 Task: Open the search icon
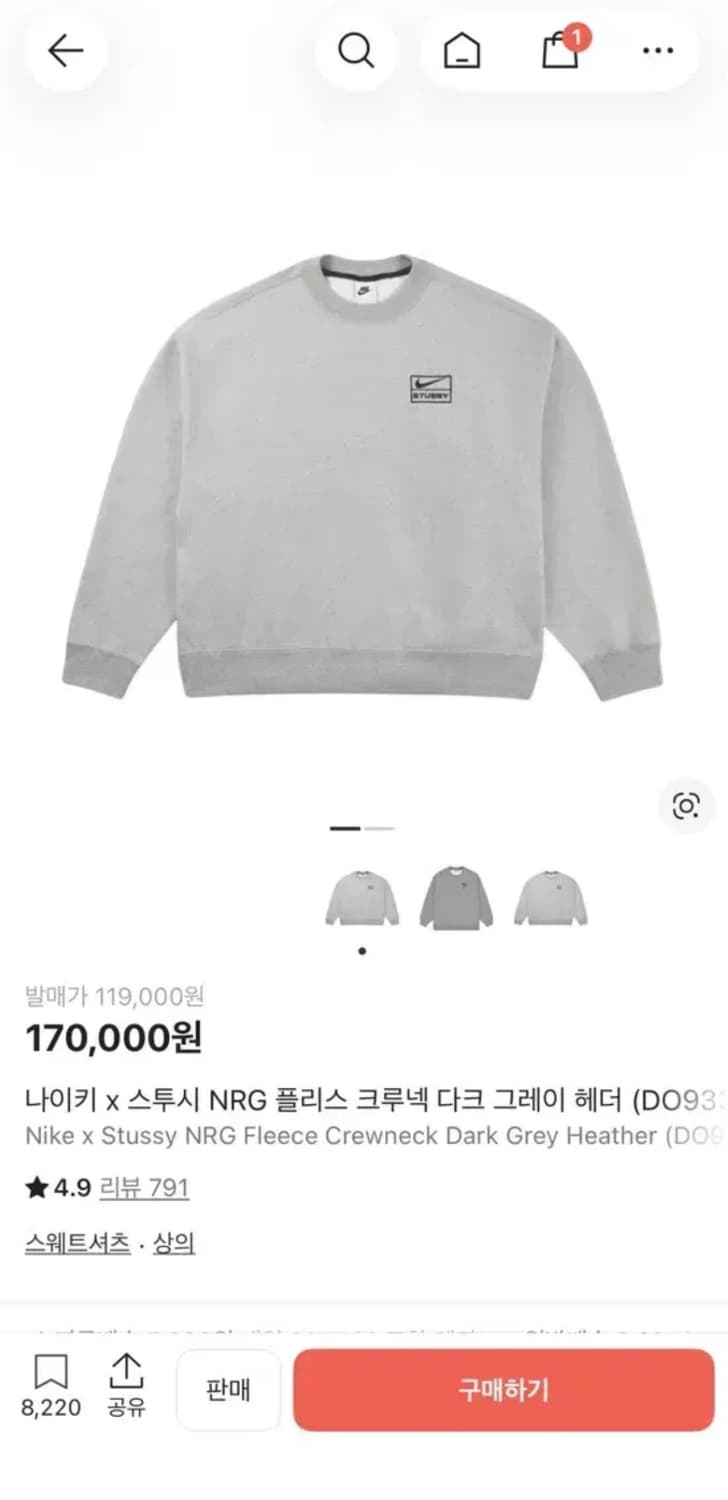click(x=357, y=50)
